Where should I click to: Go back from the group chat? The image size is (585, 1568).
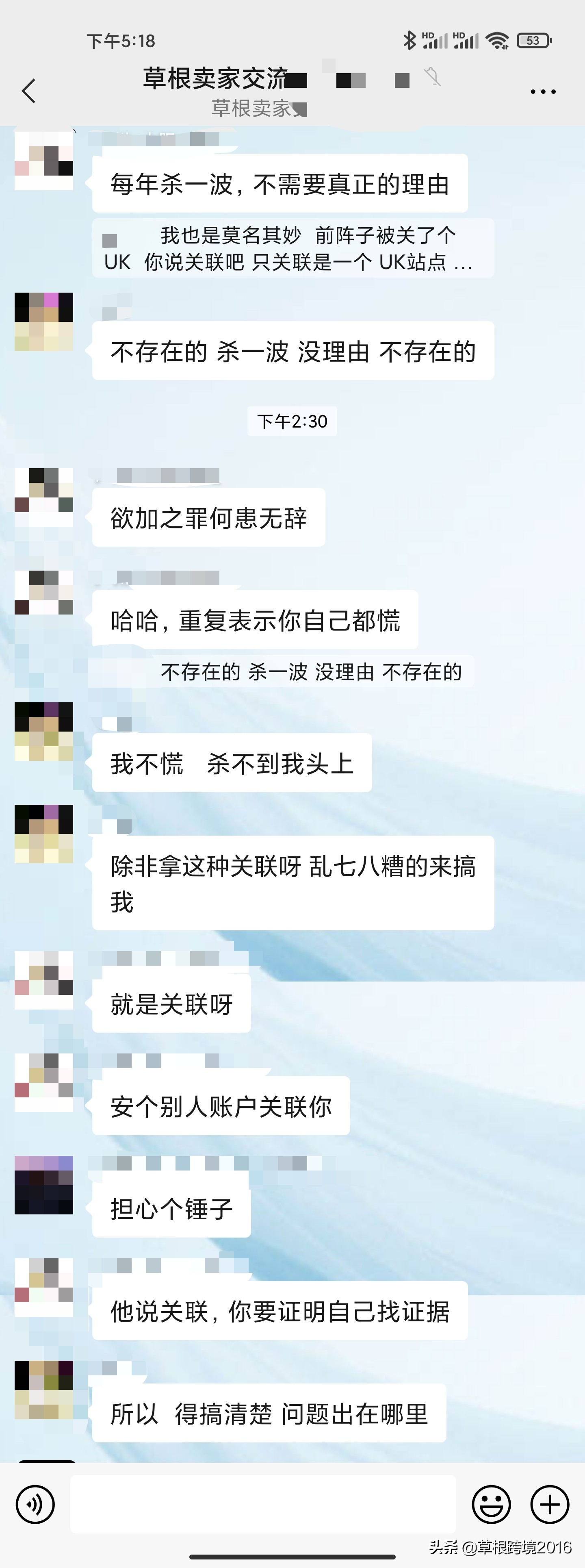coord(28,91)
